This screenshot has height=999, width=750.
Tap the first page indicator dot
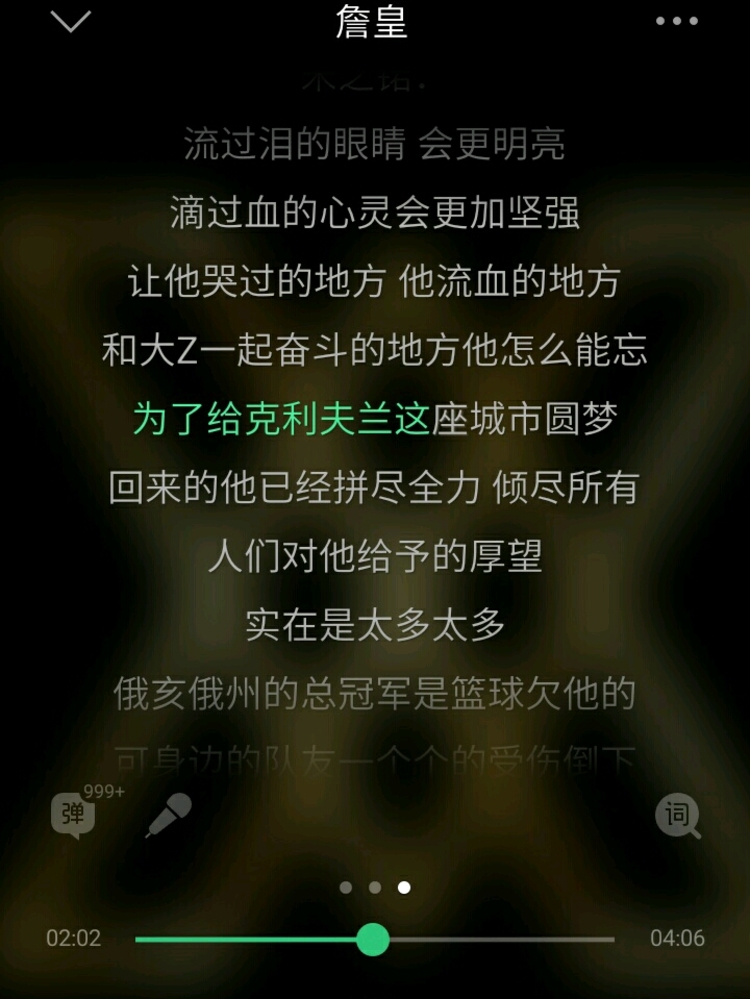pos(346,887)
